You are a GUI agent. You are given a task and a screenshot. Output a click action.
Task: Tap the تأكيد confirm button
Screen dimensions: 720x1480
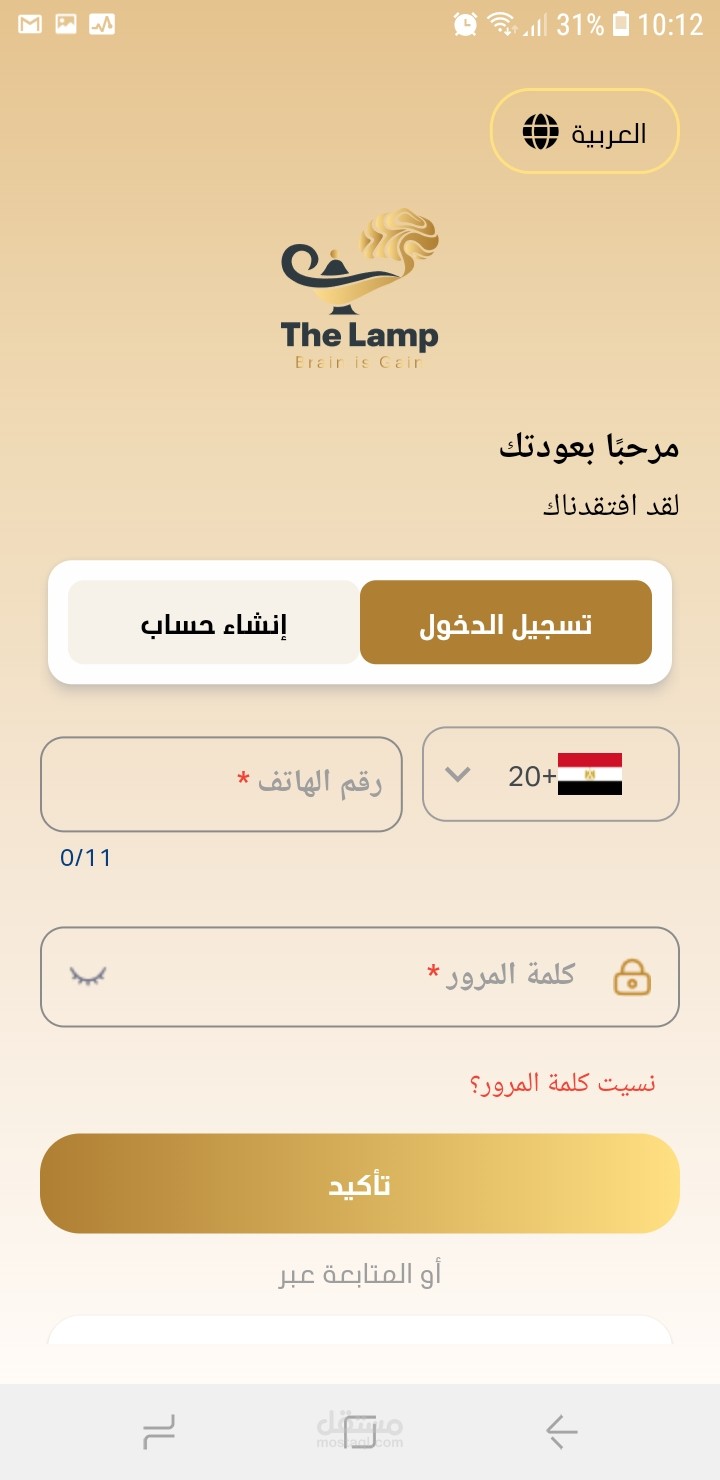click(360, 1184)
